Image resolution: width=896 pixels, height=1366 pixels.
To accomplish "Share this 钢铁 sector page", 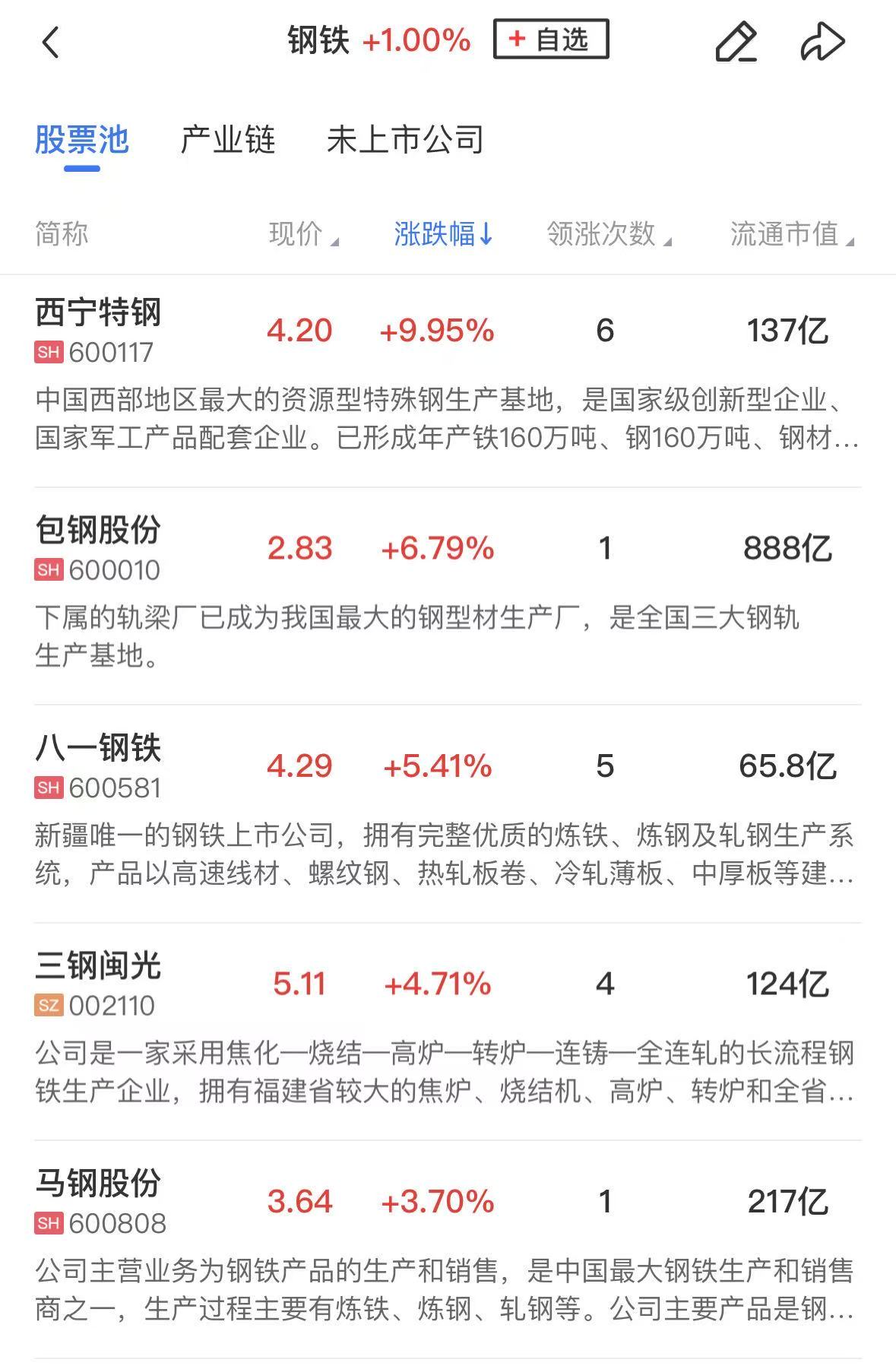I will pyautogui.click(x=822, y=42).
